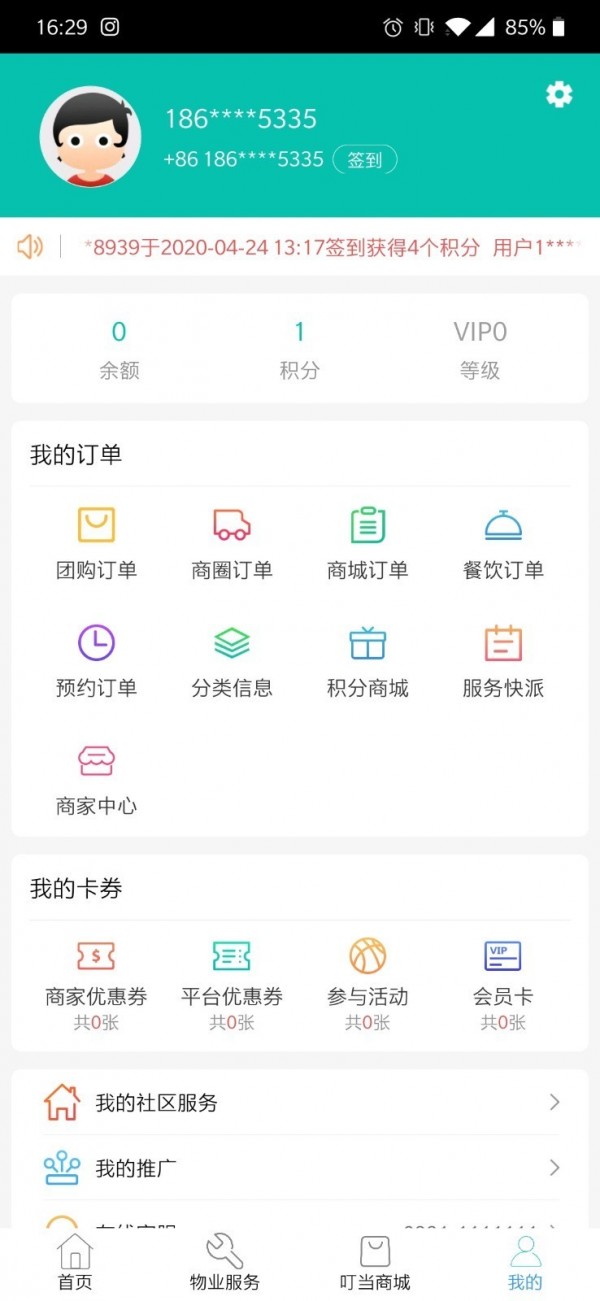The image size is (600, 1301).
Task: Open settings gear icon
Action: (559, 95)
